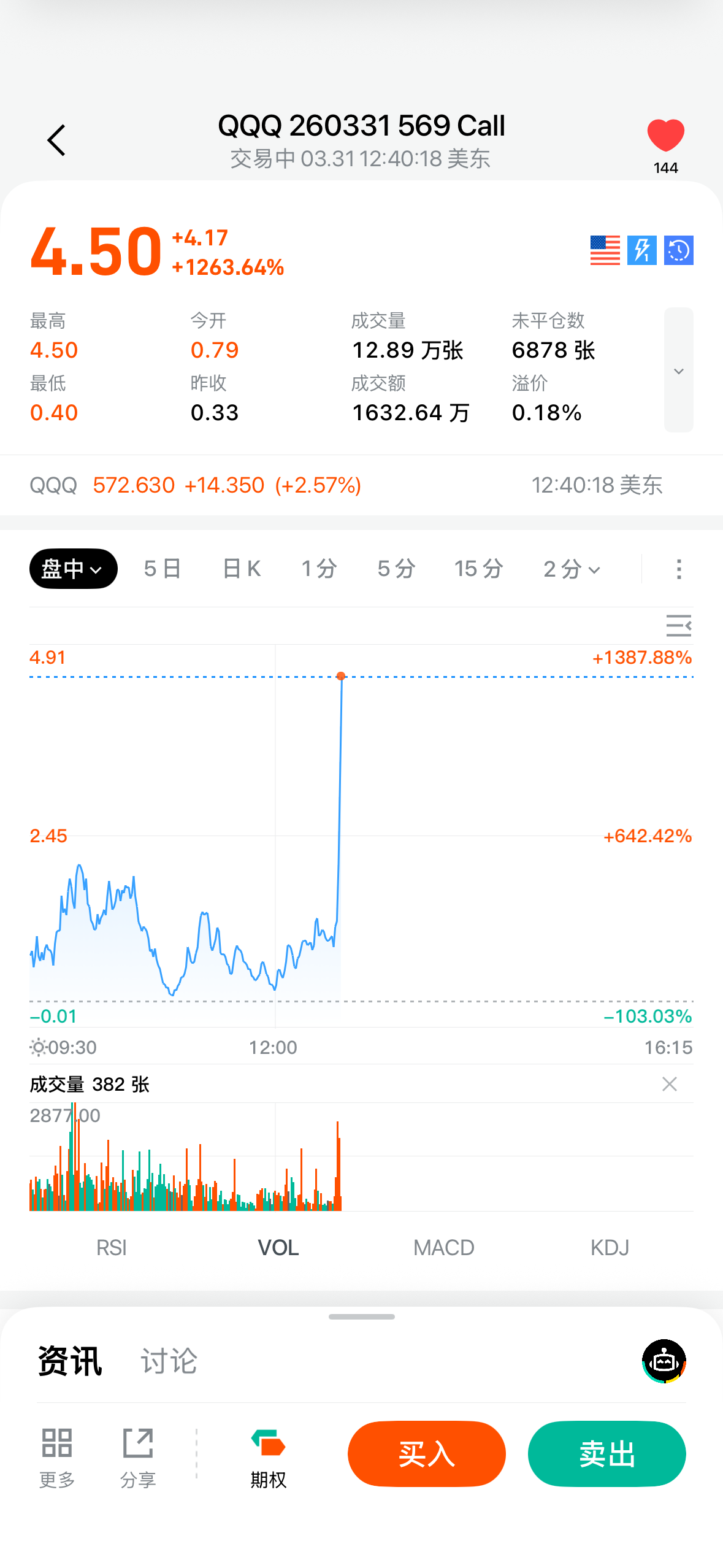723x1568 pixels.
Task: Open the 盘中 chart period dropdown
Action: point(73,569)
